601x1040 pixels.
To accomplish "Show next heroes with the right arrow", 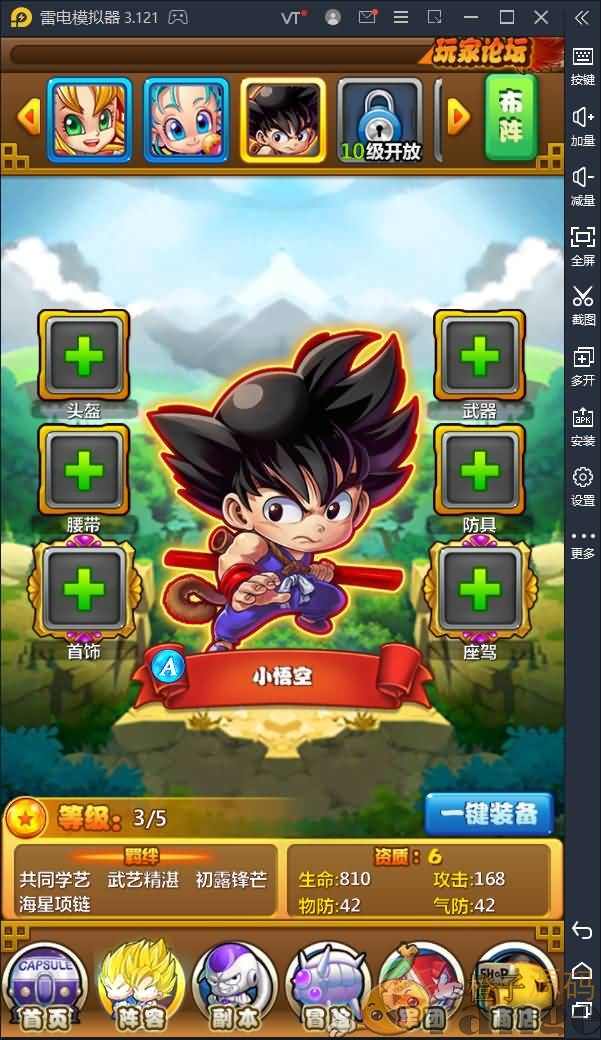I will pos(458,118).
